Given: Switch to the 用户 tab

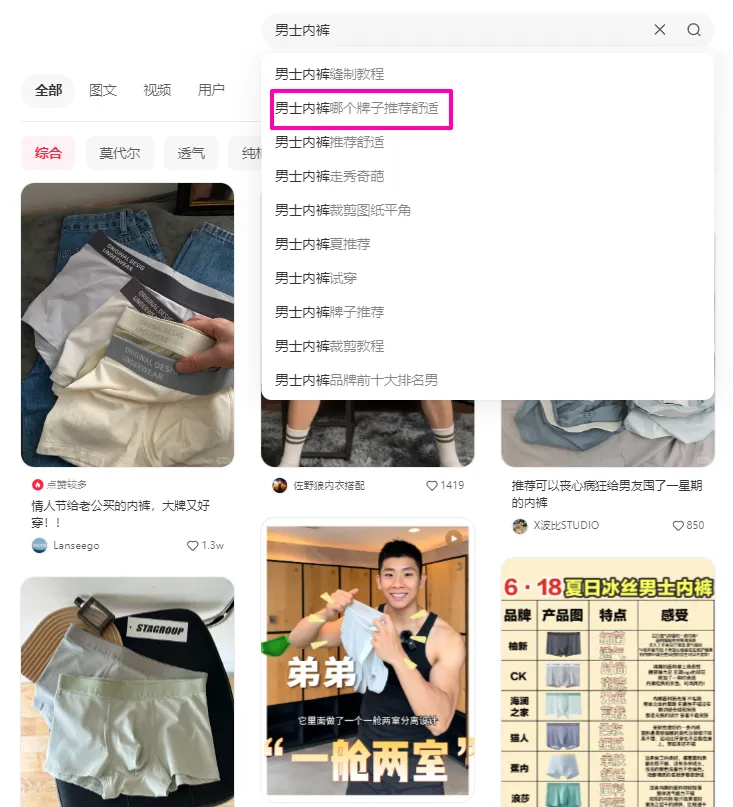Looking at the screenshot, I should point(211,90).
